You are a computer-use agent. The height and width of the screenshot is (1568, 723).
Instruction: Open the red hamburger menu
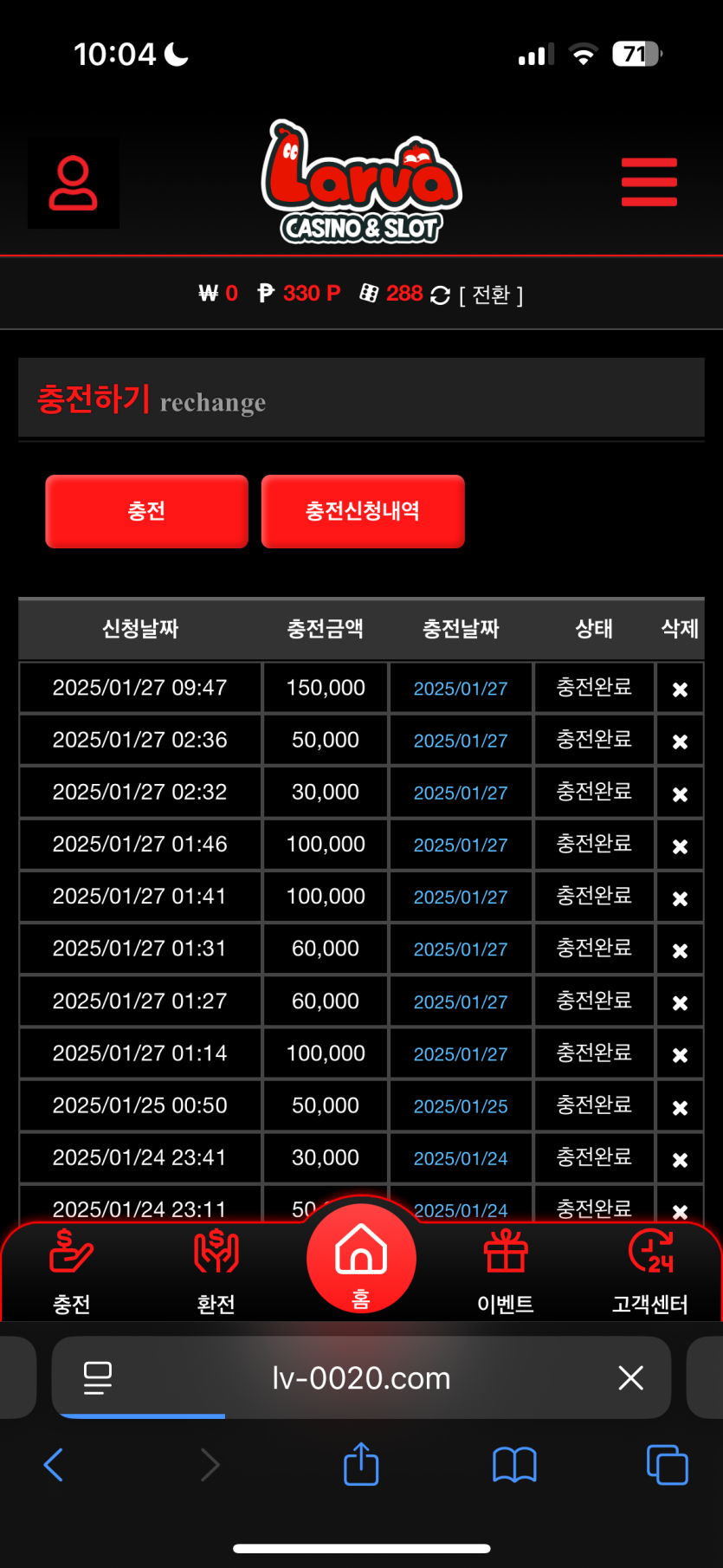(x=649, y=182)
